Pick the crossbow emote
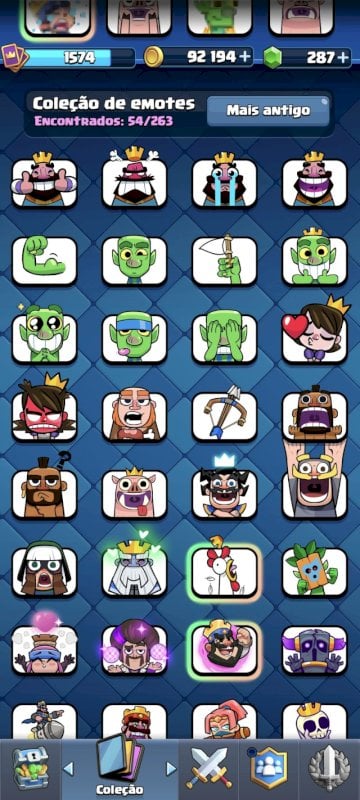 224,413
